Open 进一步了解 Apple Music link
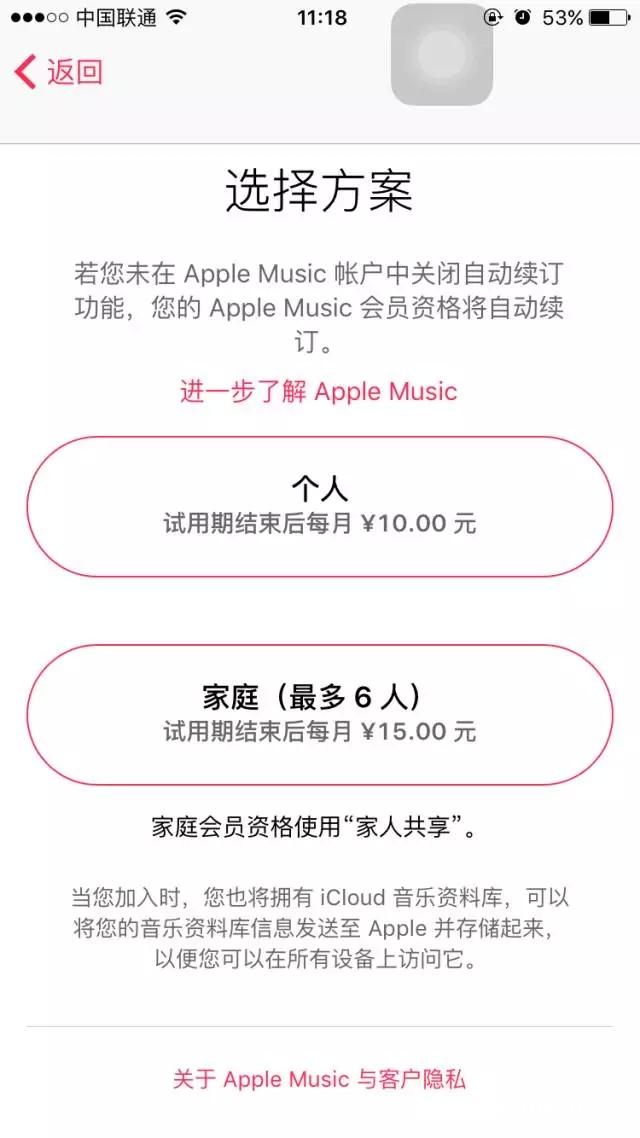Image resolution: width=640 pixels, height=1138 pixels. (x=318, y=391)
